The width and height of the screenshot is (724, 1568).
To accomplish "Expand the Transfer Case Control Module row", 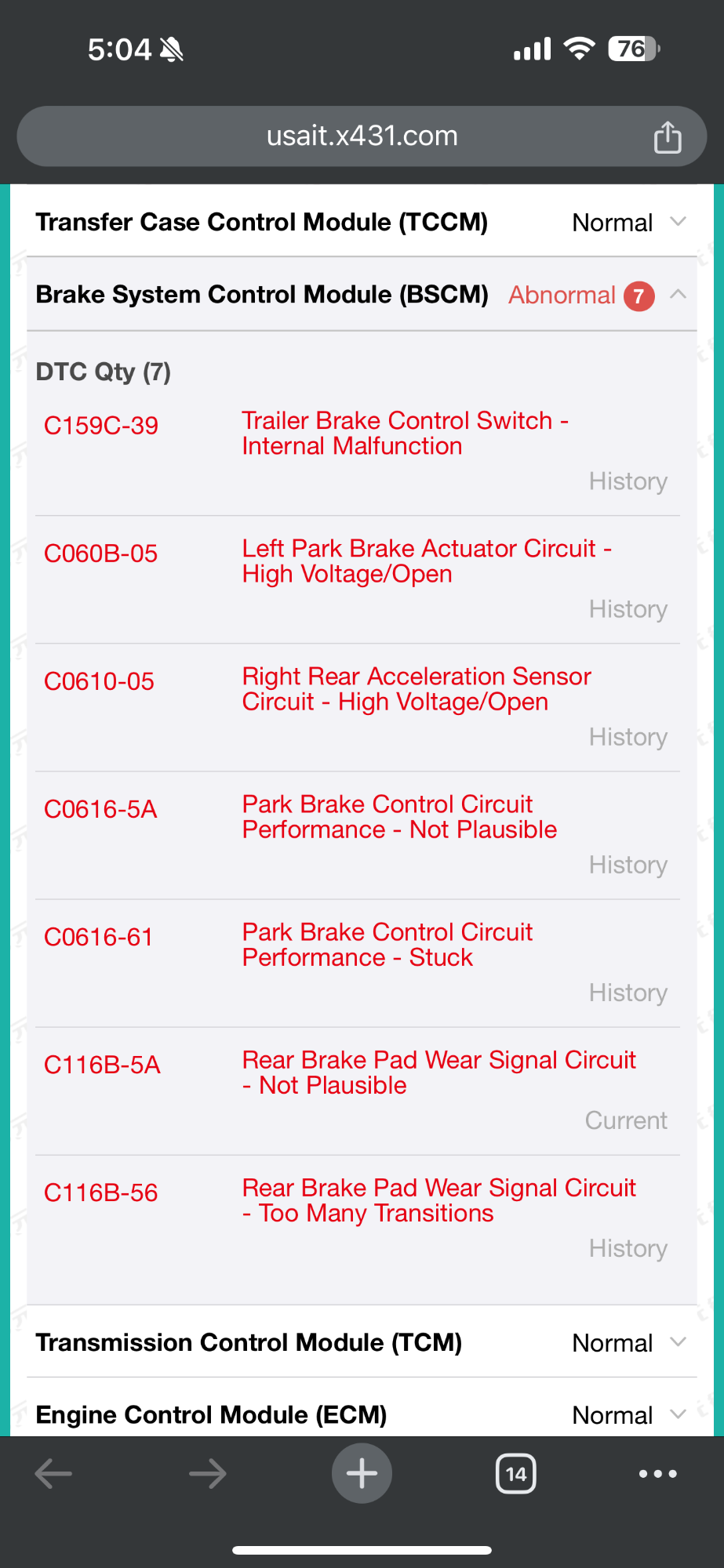I will (362, 222).
